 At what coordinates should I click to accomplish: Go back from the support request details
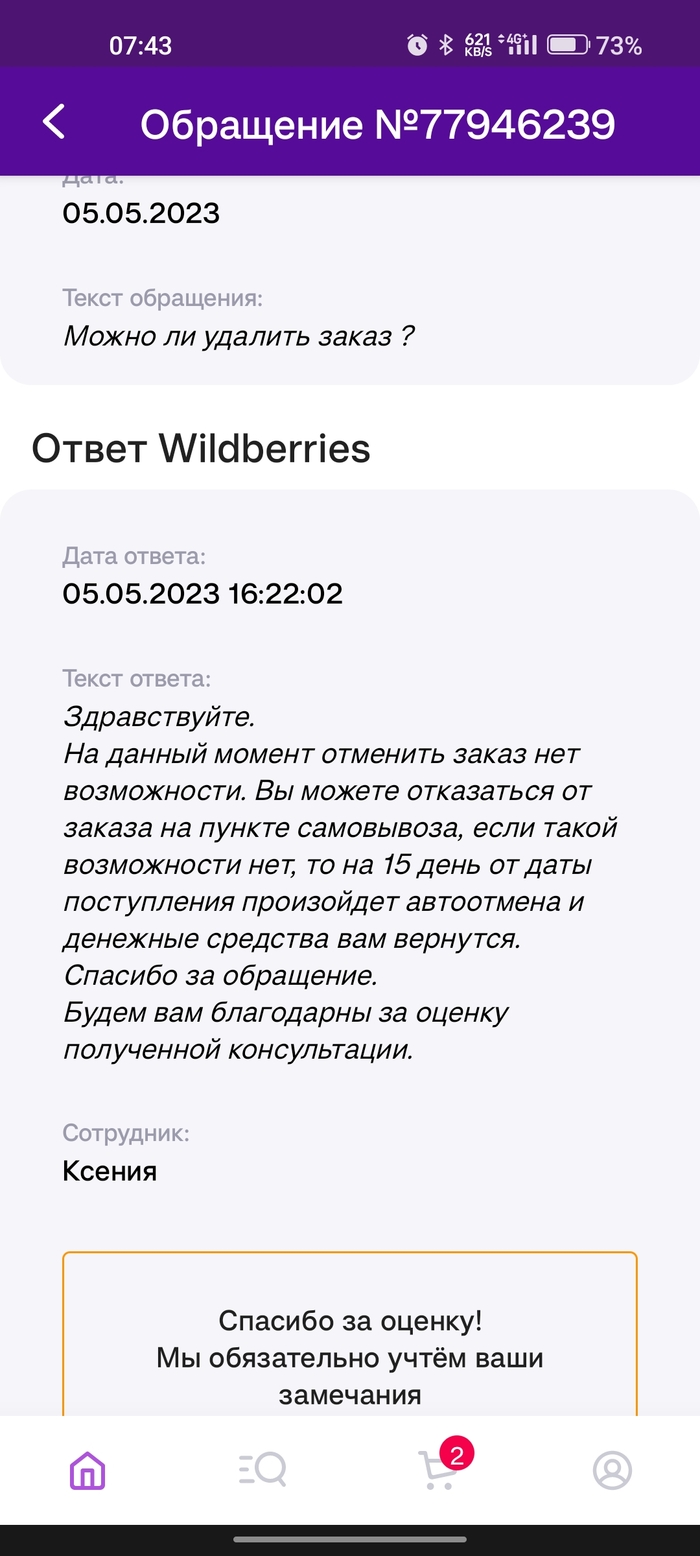coord(54,122)
